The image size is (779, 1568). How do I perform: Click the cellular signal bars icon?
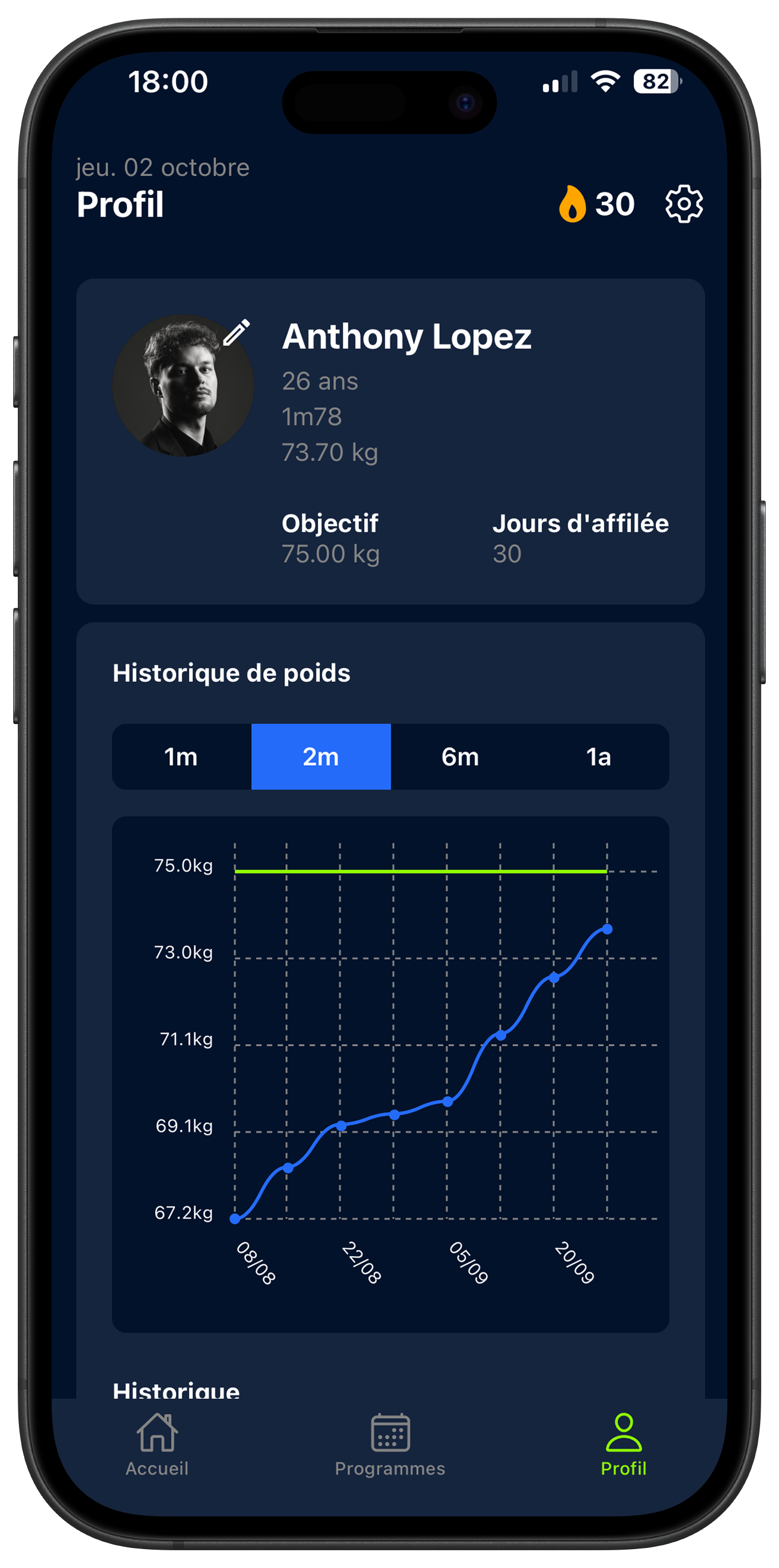559,82
